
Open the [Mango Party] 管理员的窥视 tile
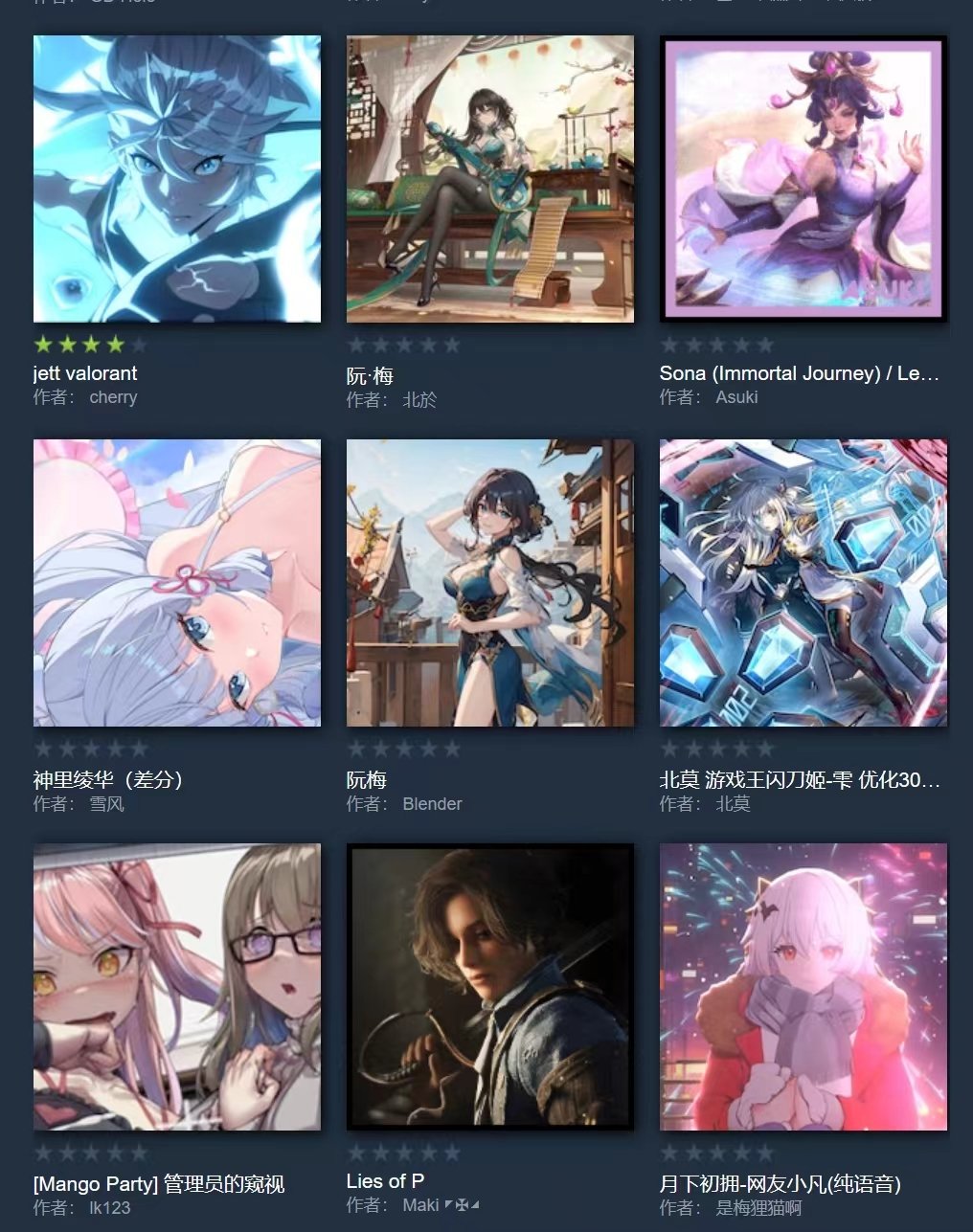pyautogui.click(x=177, y=987)
